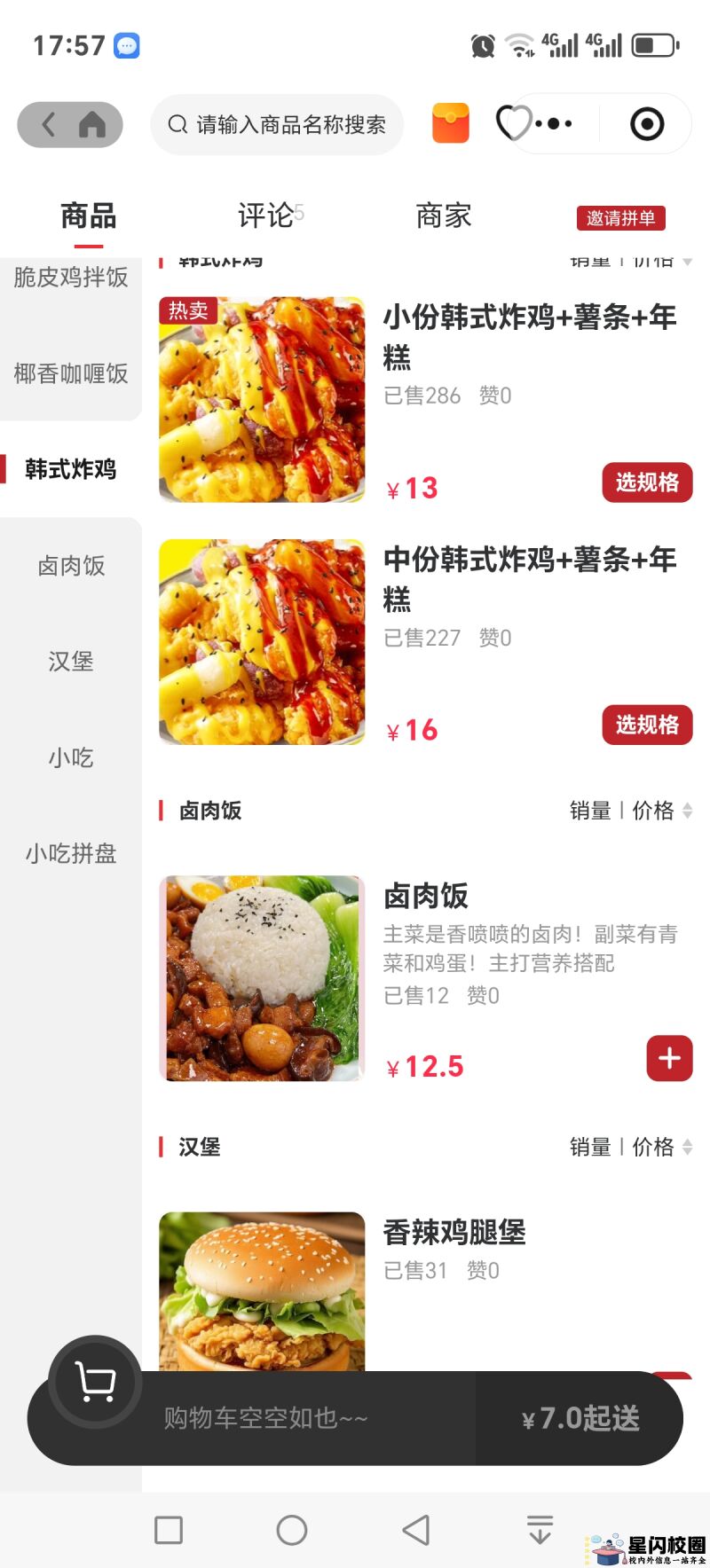Choose specs for 中份韩式炸鸡+薯条+年糕
This screenshot has height=1568, width=710.
coord(647,725)
